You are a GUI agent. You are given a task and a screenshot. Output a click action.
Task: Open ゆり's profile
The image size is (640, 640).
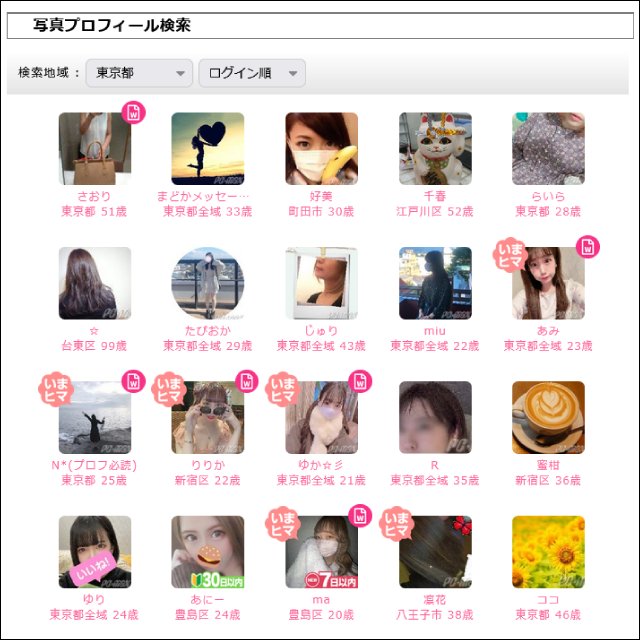[95, 552]
